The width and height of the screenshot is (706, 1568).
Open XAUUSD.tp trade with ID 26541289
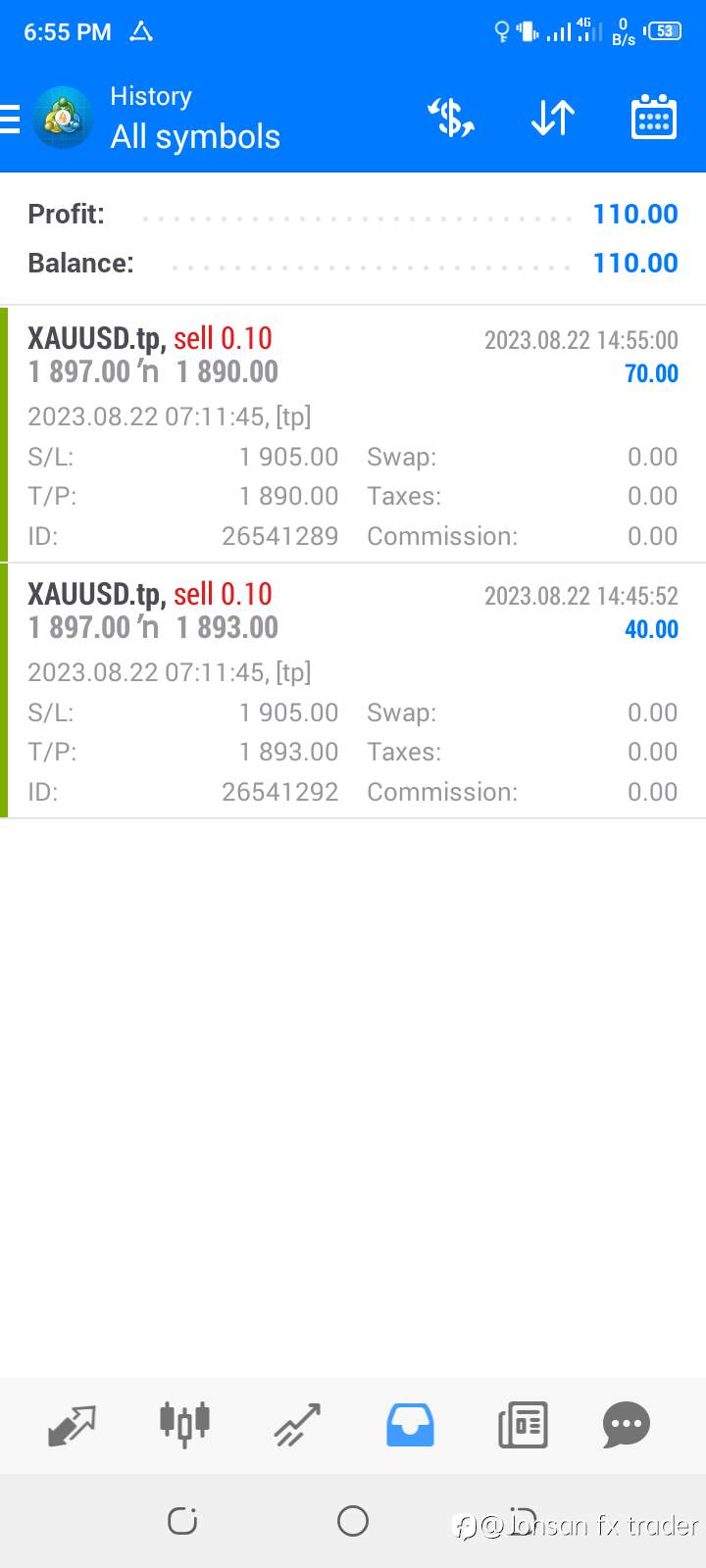coord(353,434)
